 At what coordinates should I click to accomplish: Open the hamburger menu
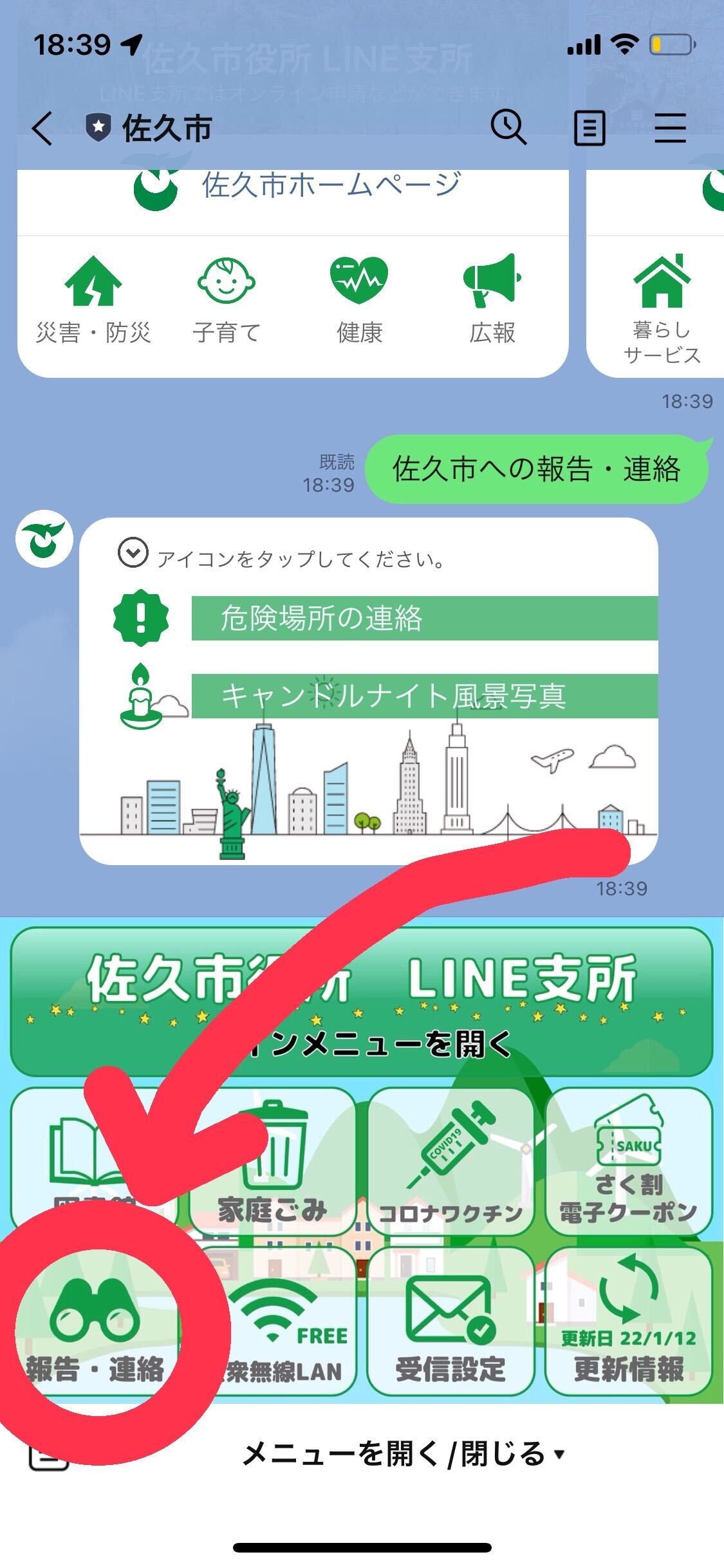(x=671, y=128)
